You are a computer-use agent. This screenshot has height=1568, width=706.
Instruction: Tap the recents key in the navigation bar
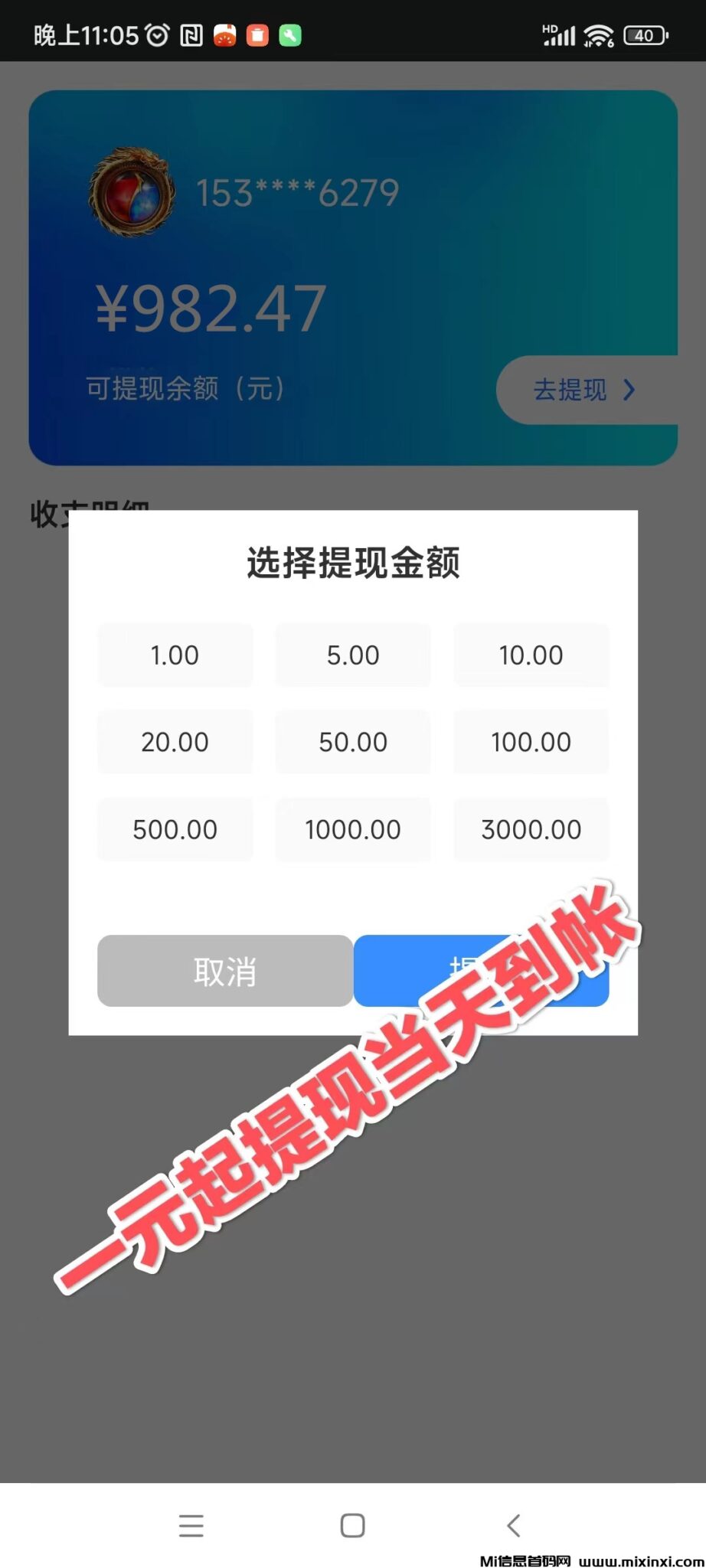pyautogui.click(x=191, y=1526)
